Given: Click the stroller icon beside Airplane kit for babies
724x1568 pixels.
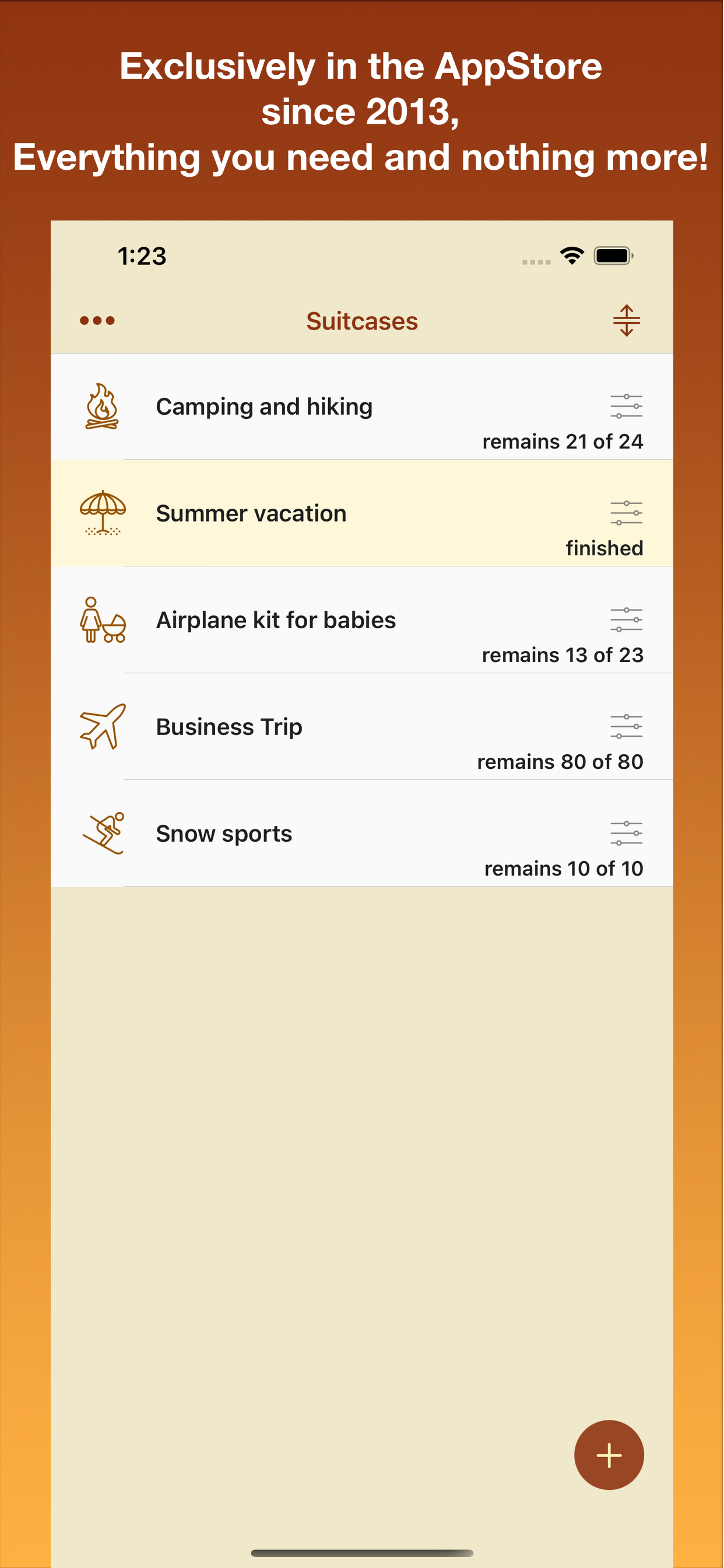Looking at the screenshot, I should click(104, 619).
